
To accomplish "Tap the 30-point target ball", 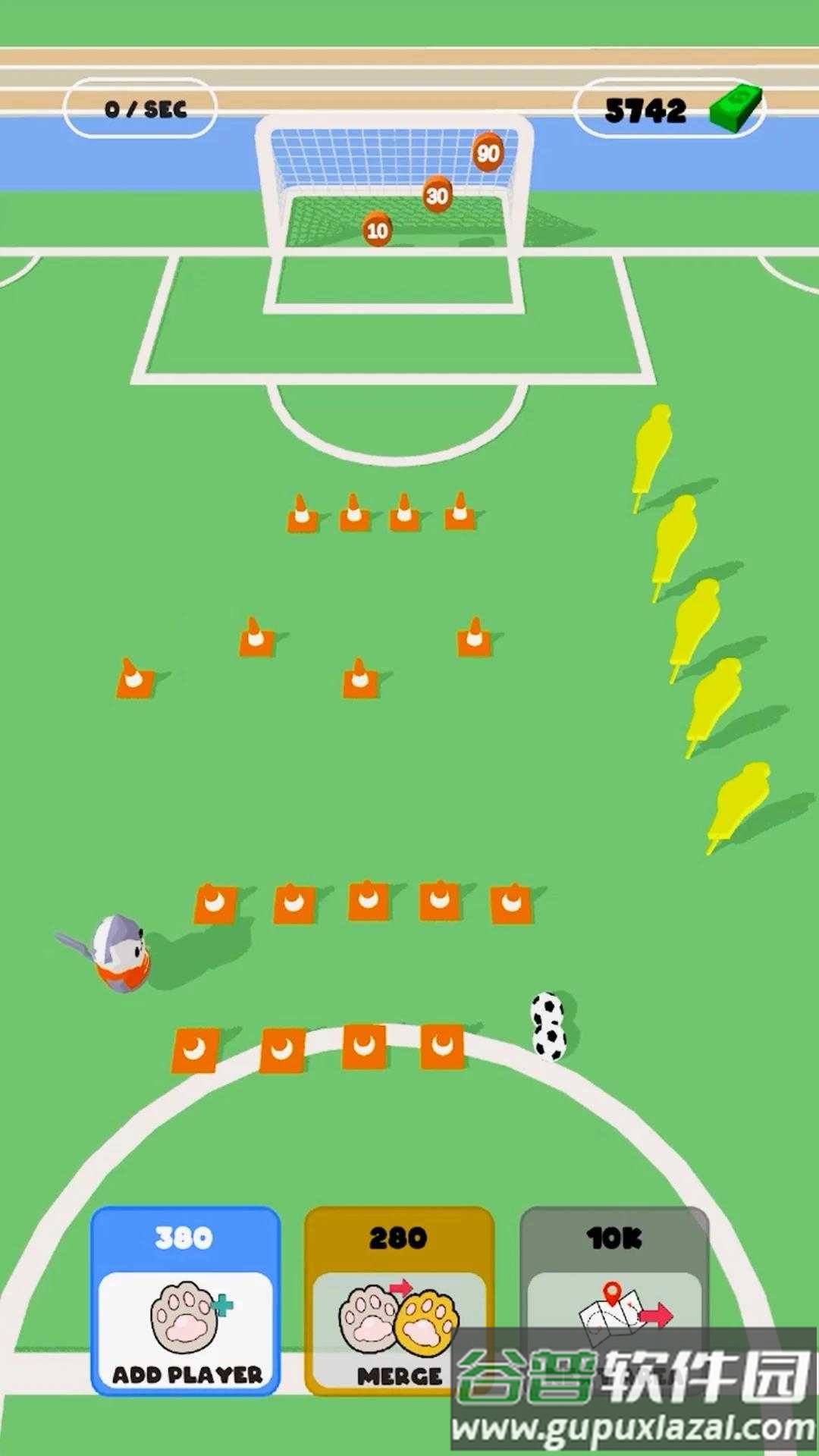I will point(436,194).
